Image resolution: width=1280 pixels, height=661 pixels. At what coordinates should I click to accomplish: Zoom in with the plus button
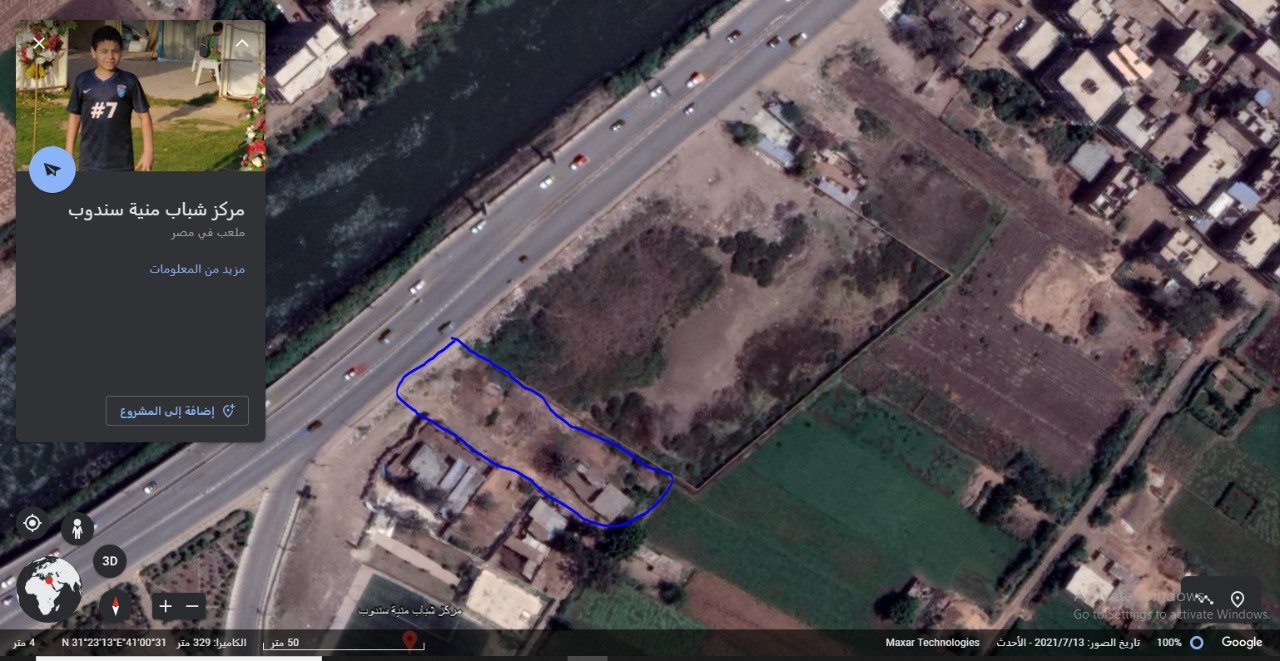point(166,606)
